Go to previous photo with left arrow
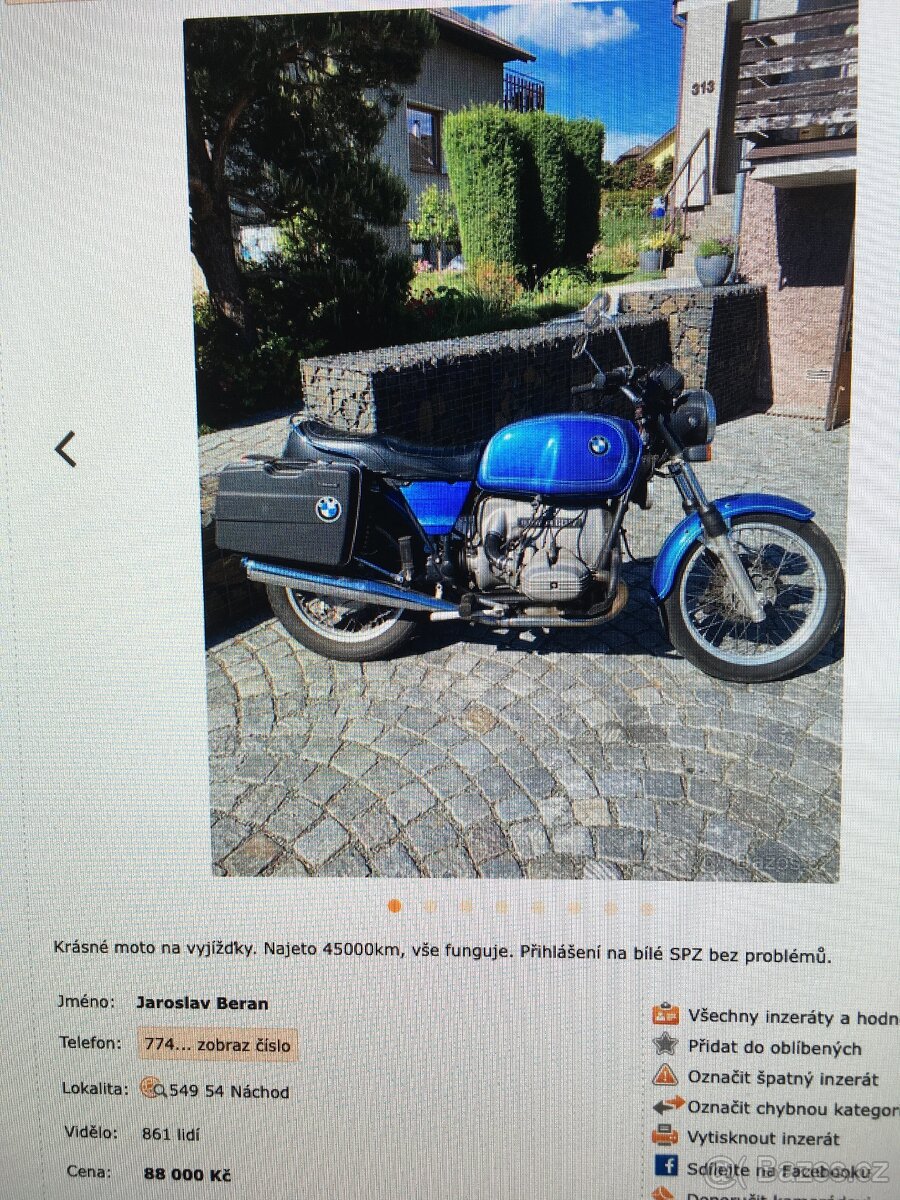This screenshot has height=1200, width=900. pyautogui.click(x=66, y=449)
